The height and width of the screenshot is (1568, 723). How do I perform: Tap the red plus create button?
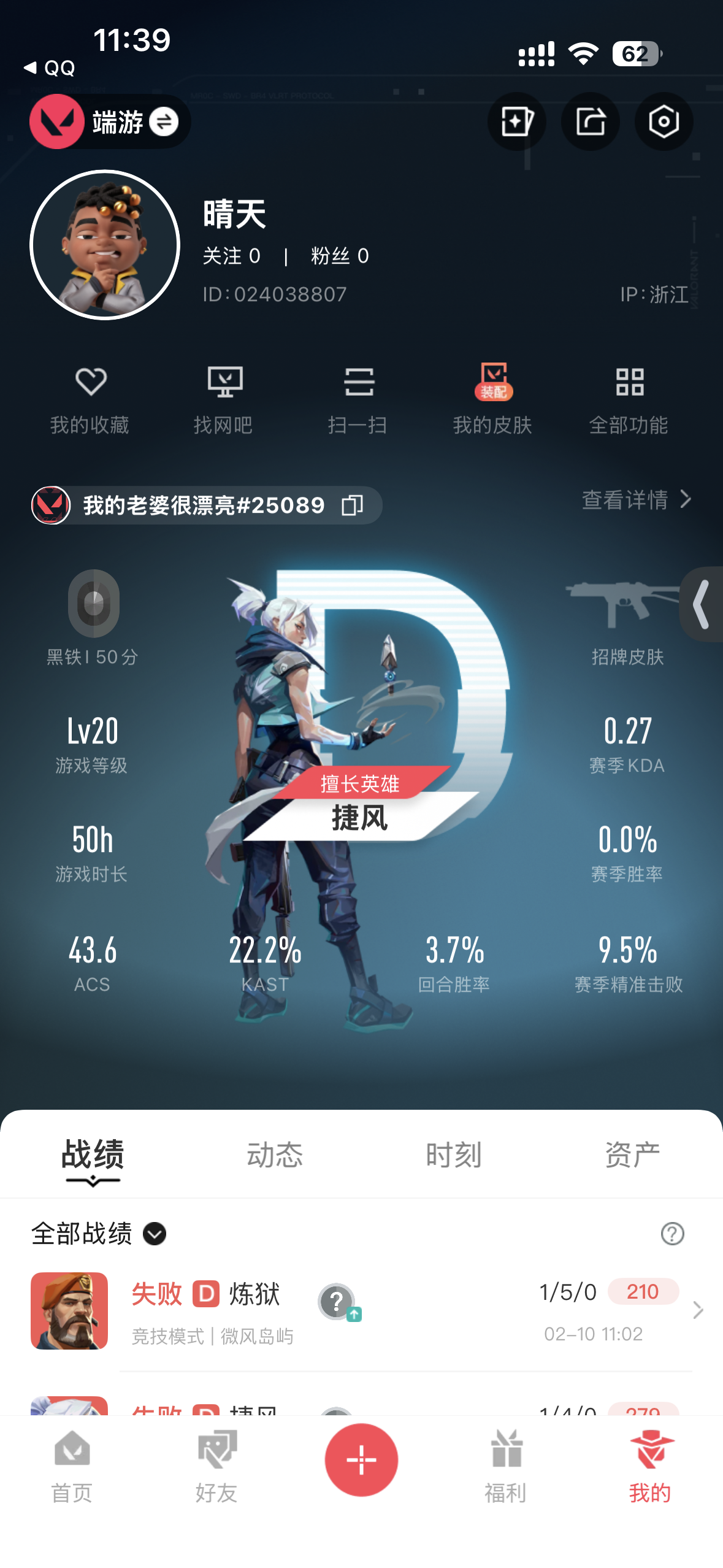pos(361,1459)
